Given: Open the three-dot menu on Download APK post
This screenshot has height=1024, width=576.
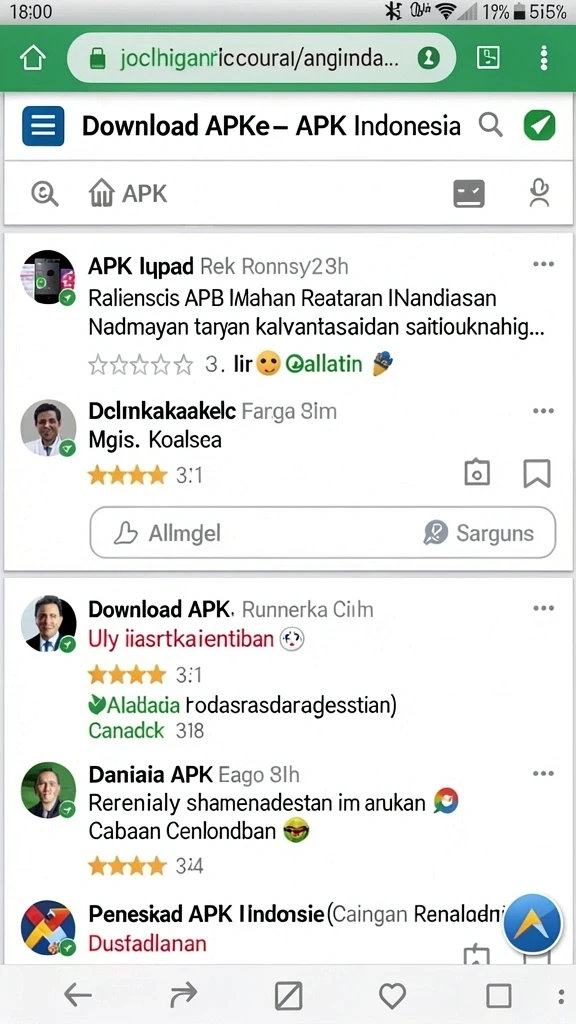Looking at the screenshot, I should (543, 608).
